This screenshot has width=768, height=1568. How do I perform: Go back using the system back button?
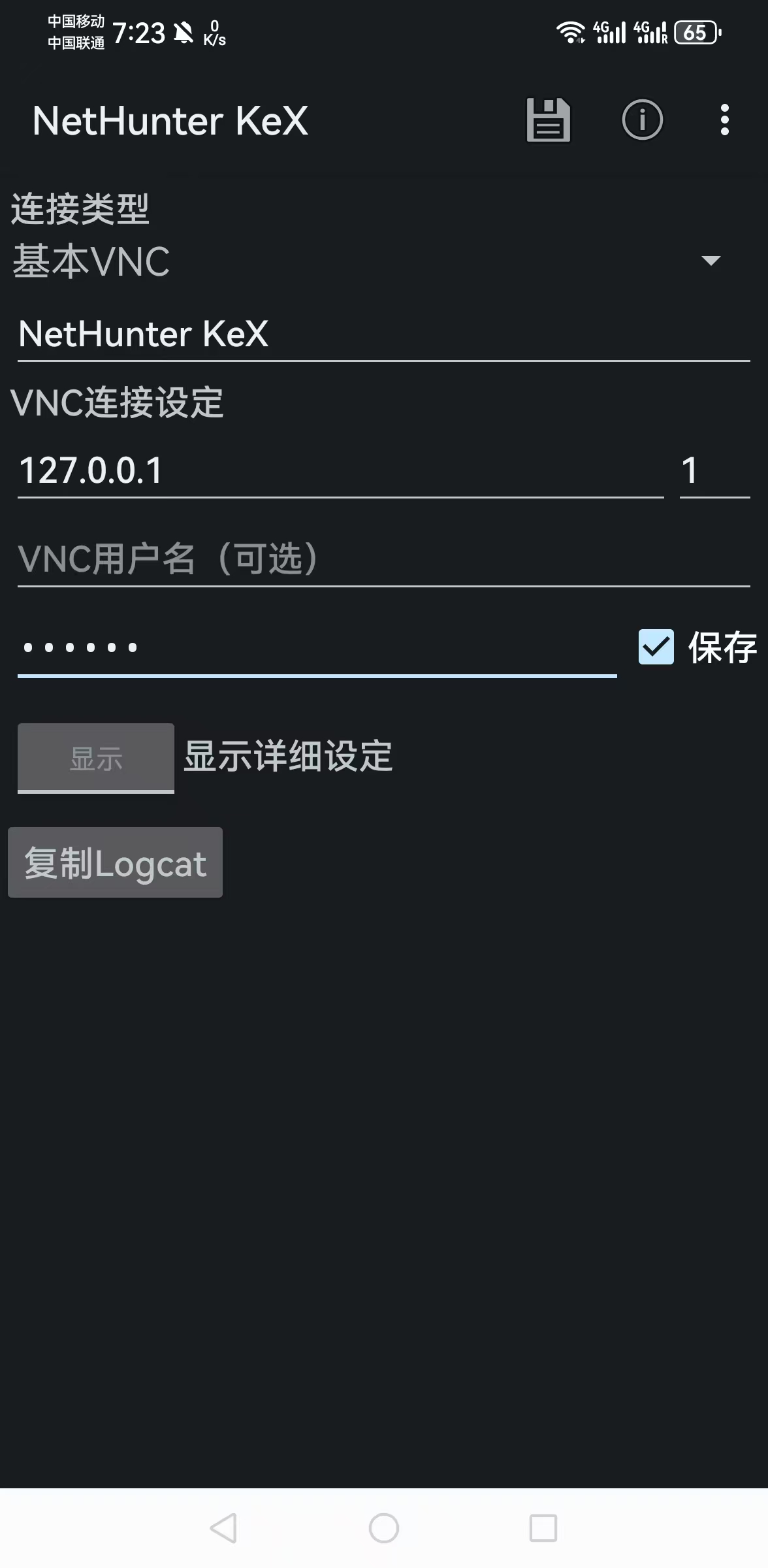tap(223, 1528)
